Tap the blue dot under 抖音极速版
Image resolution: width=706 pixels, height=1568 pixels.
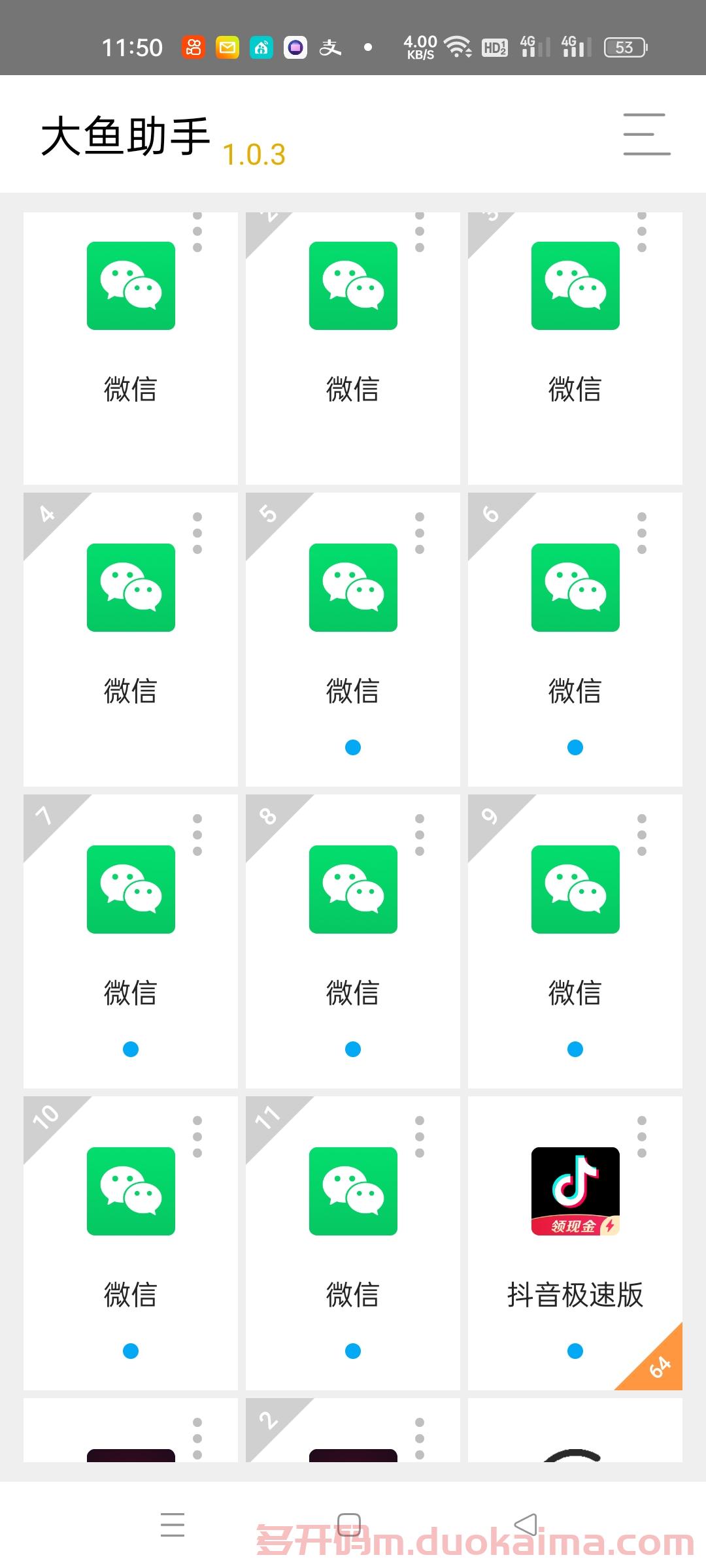coord(575,1351)
